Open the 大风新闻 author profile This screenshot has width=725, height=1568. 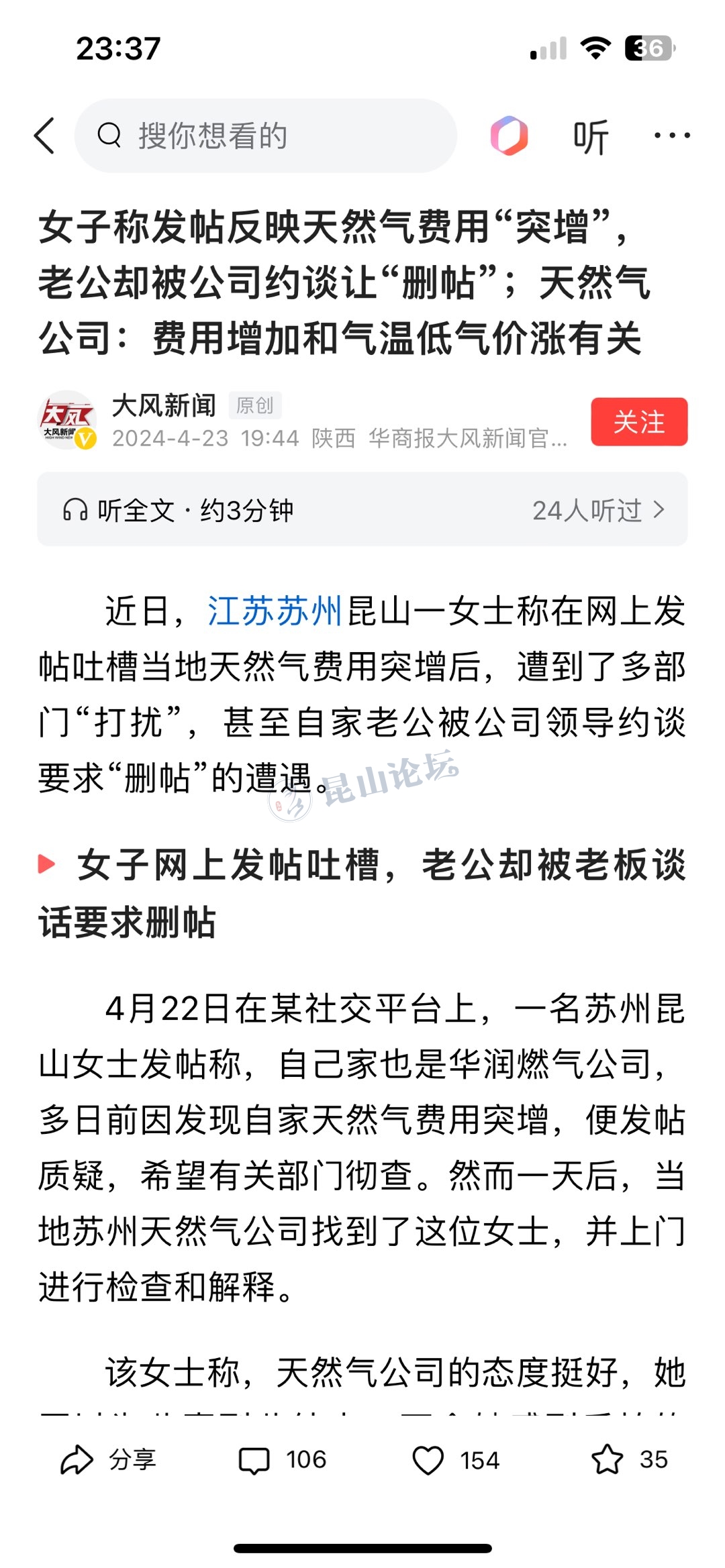(164, 406)
